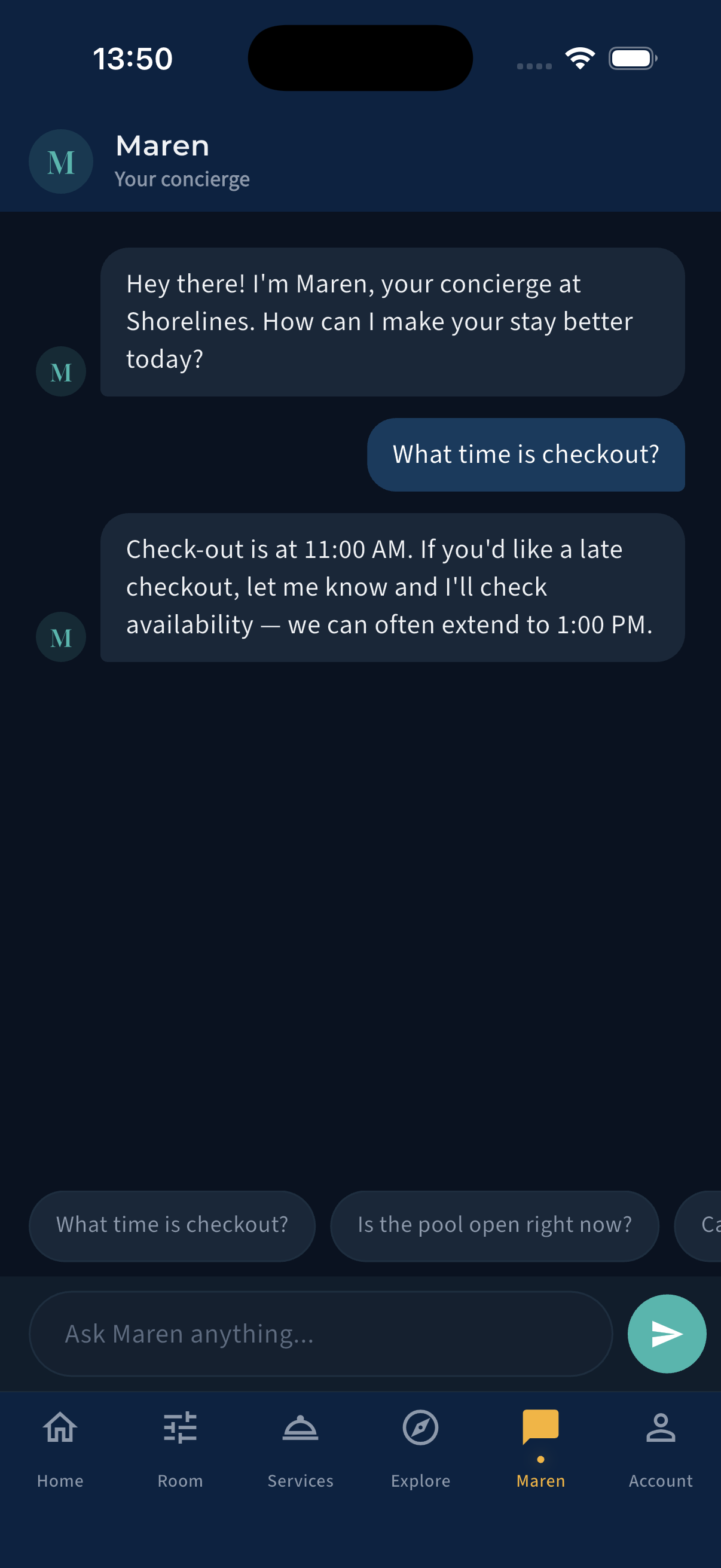This screenshot has width=721, height=1568.
Task: Open Explore using the compass icon
Action: click(420, 1427)
